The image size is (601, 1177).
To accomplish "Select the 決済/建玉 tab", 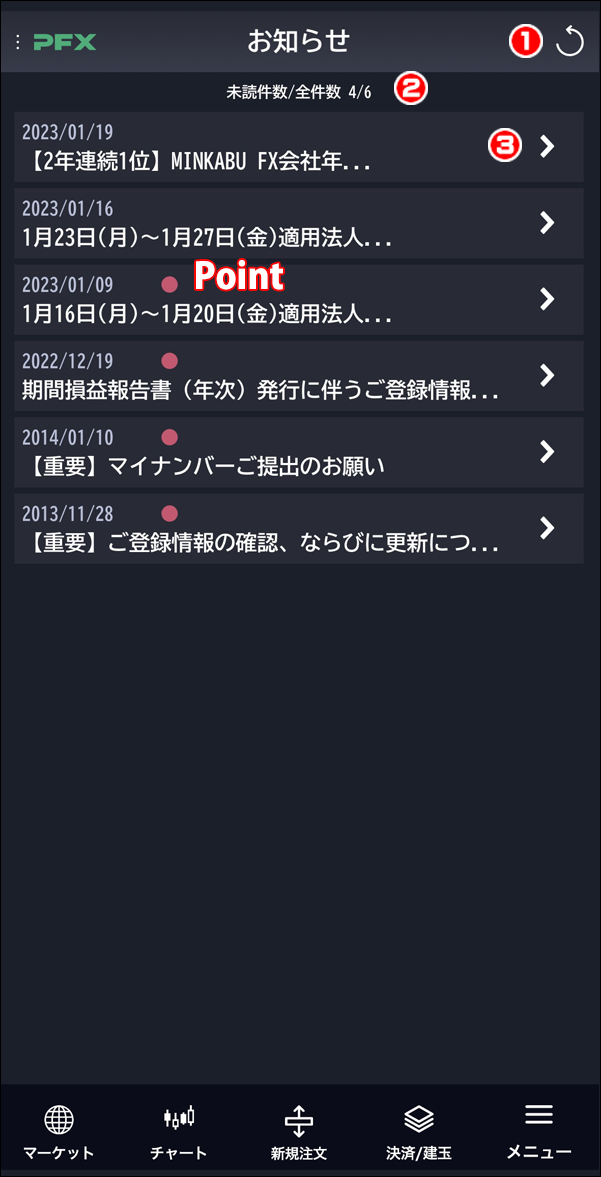I will tap(419, 1131).
